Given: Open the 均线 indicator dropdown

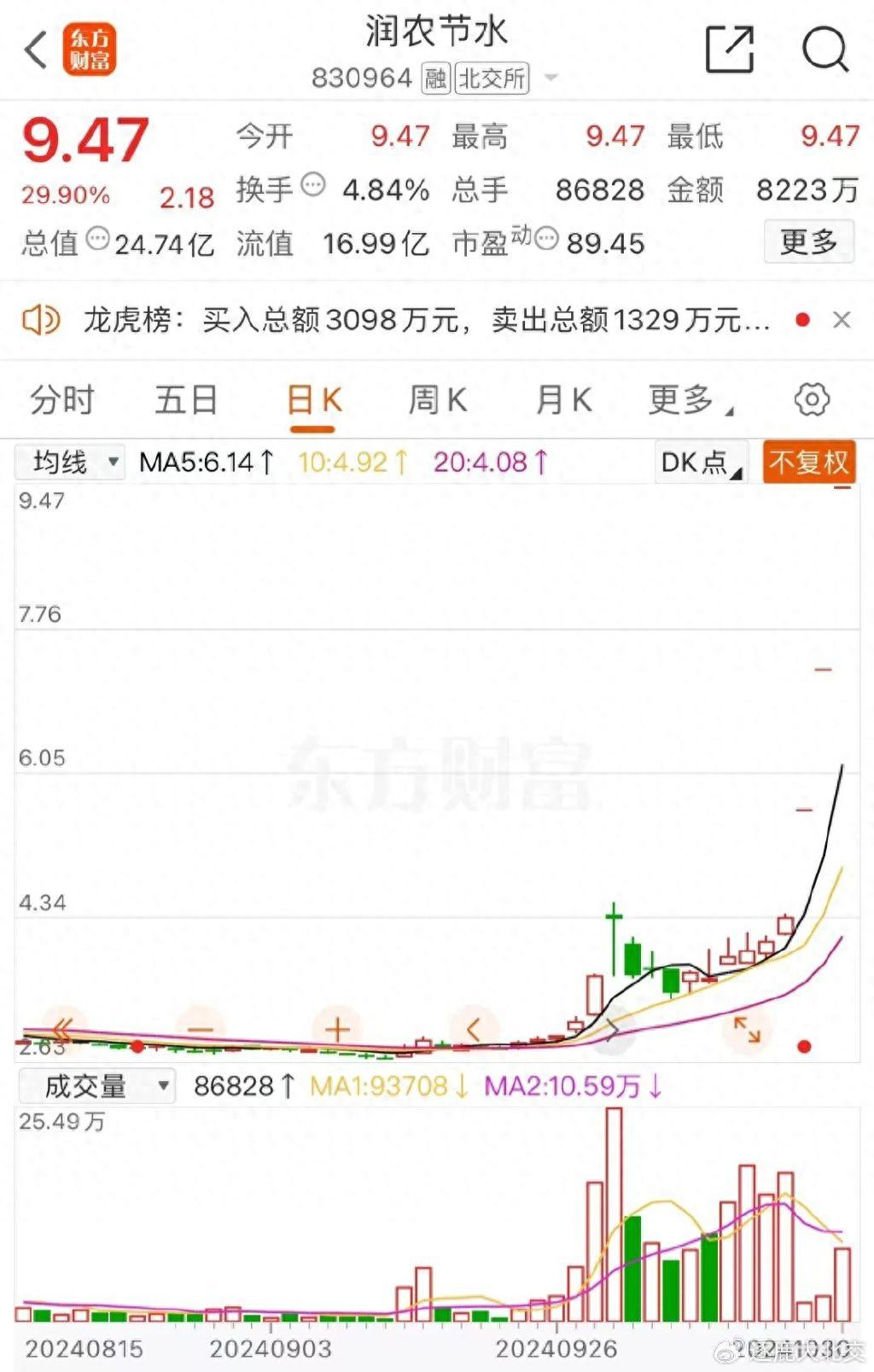Looking at the screenshot, I should point(71,462).
